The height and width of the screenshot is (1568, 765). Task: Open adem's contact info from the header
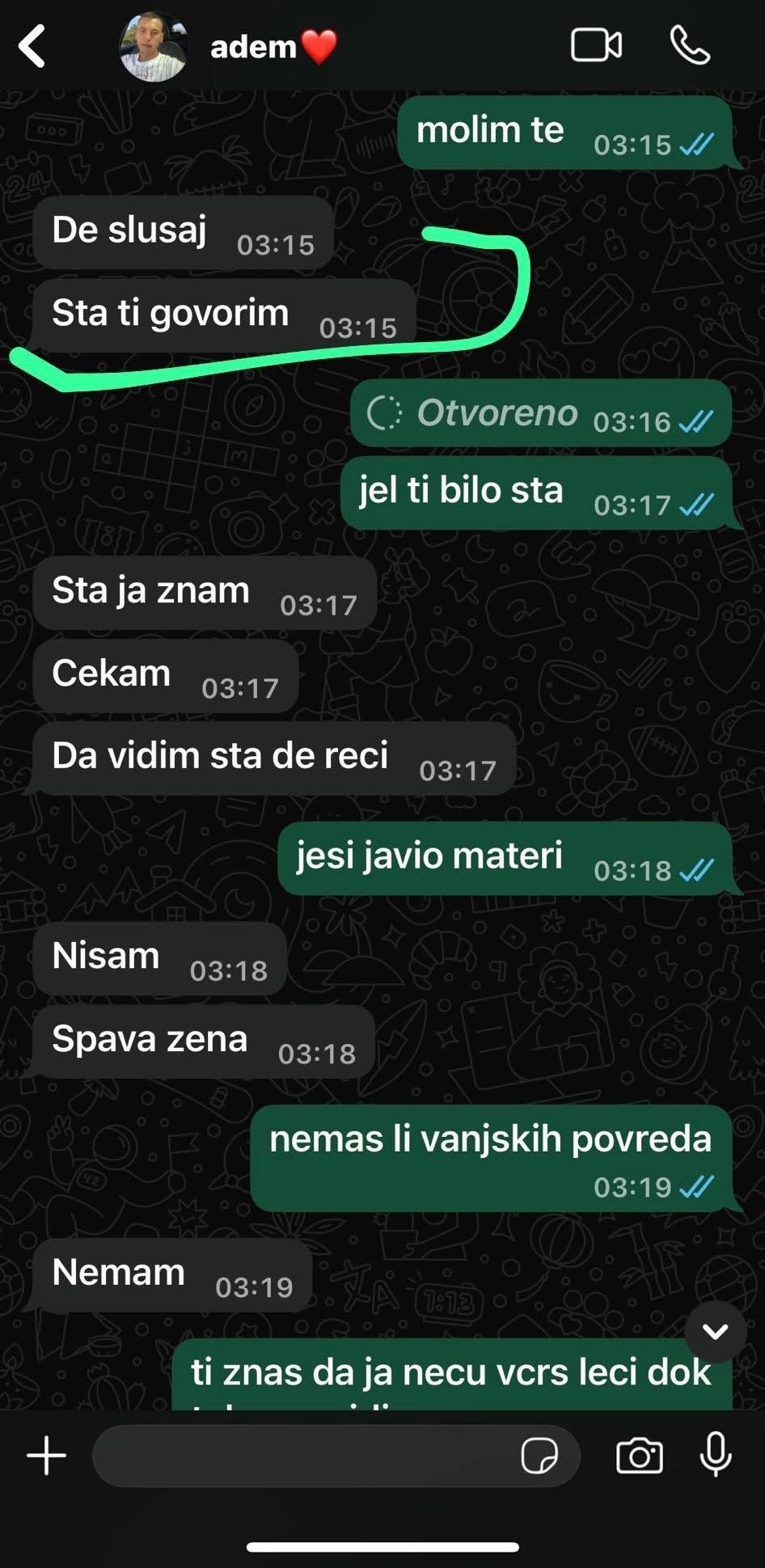[253, 47]
